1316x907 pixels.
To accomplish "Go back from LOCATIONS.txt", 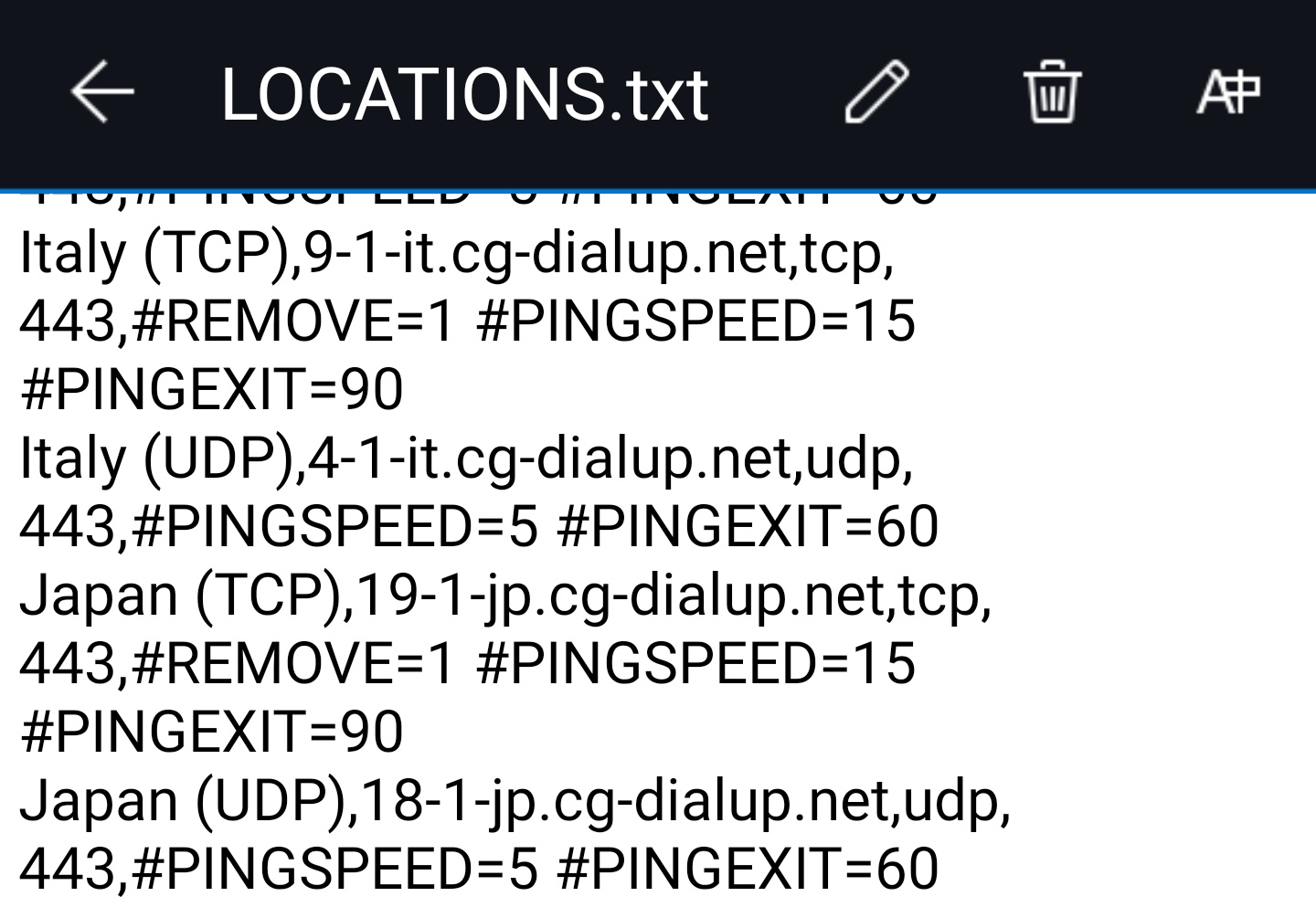I will click(x=101, y=91).
